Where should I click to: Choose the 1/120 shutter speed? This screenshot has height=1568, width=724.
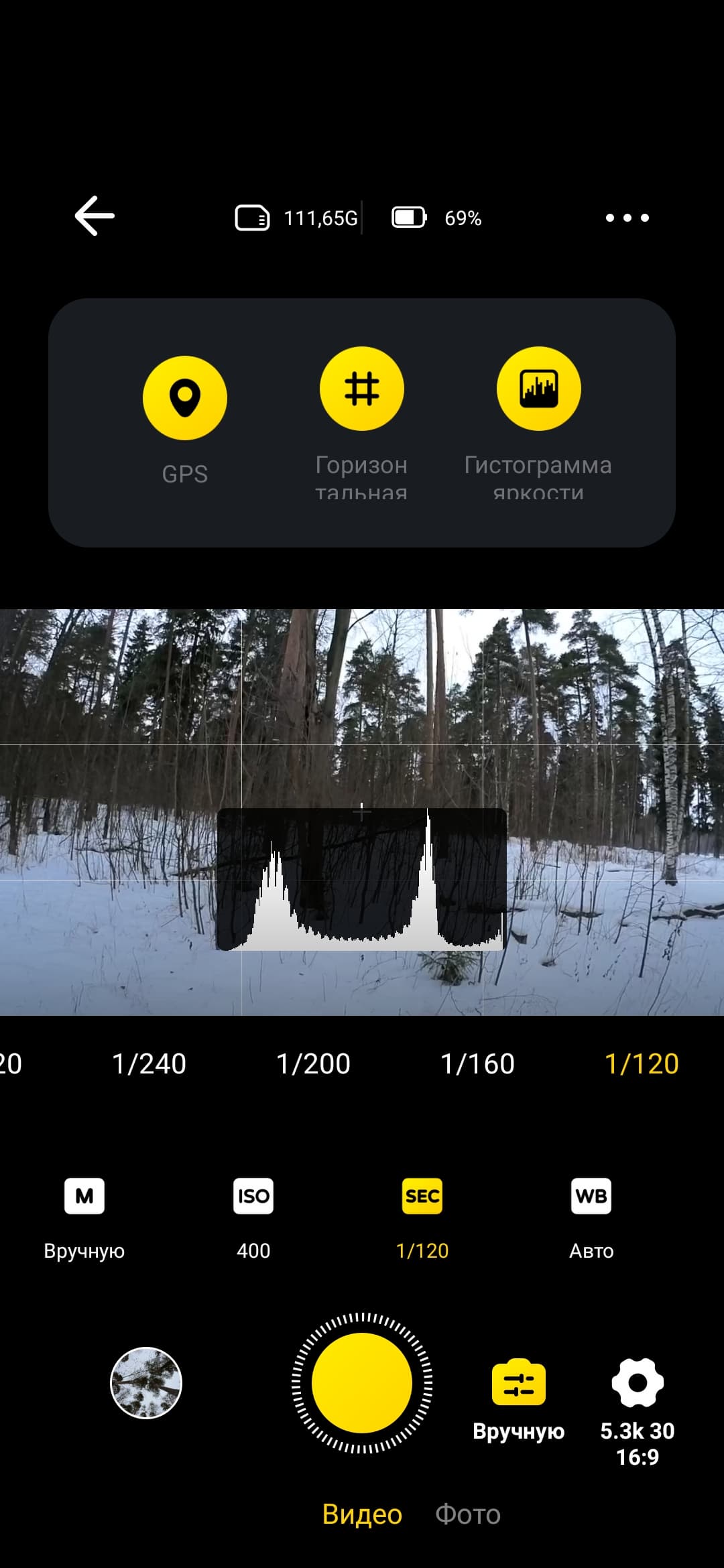642,1064
